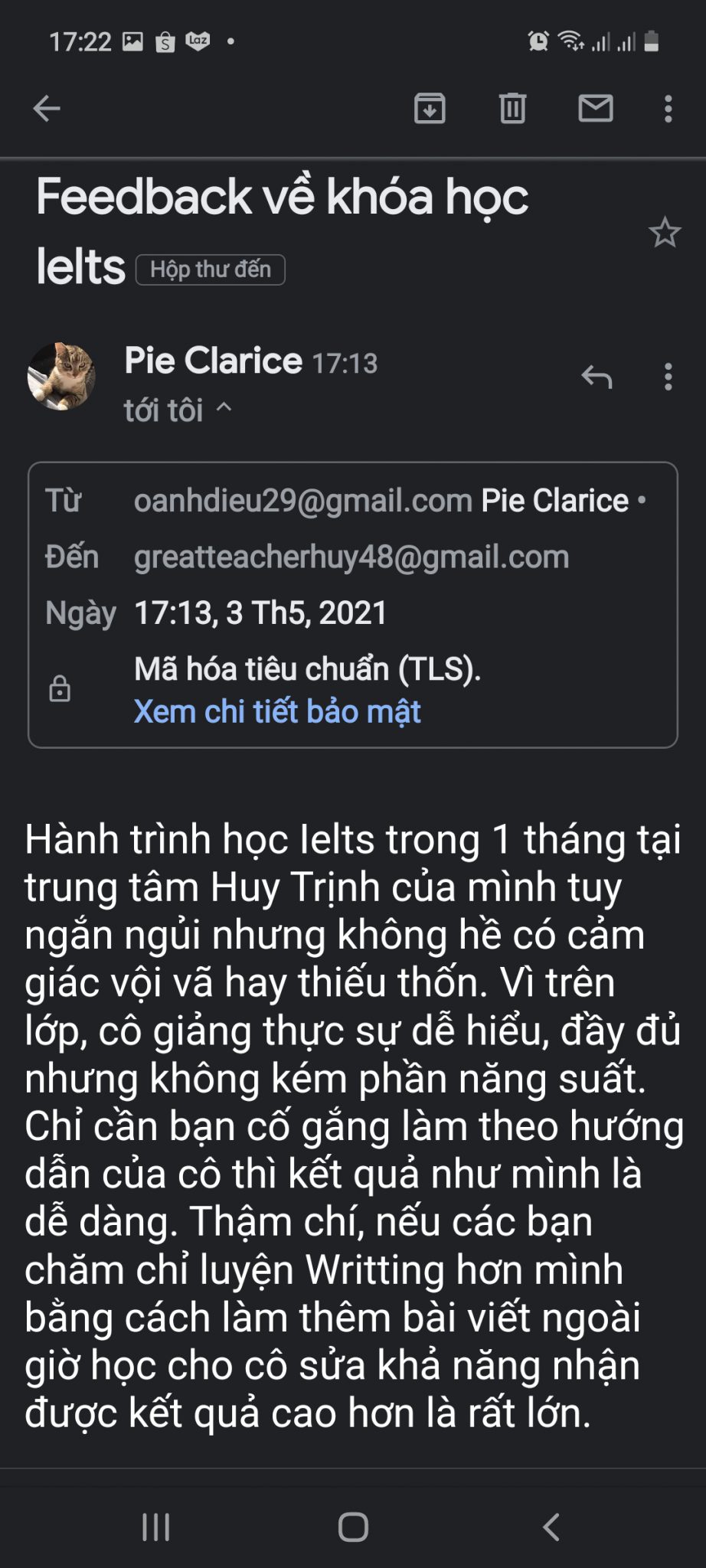Open Xem chi tiết bảo mật link
706x1568 pixels.
[x=277, y=711]
